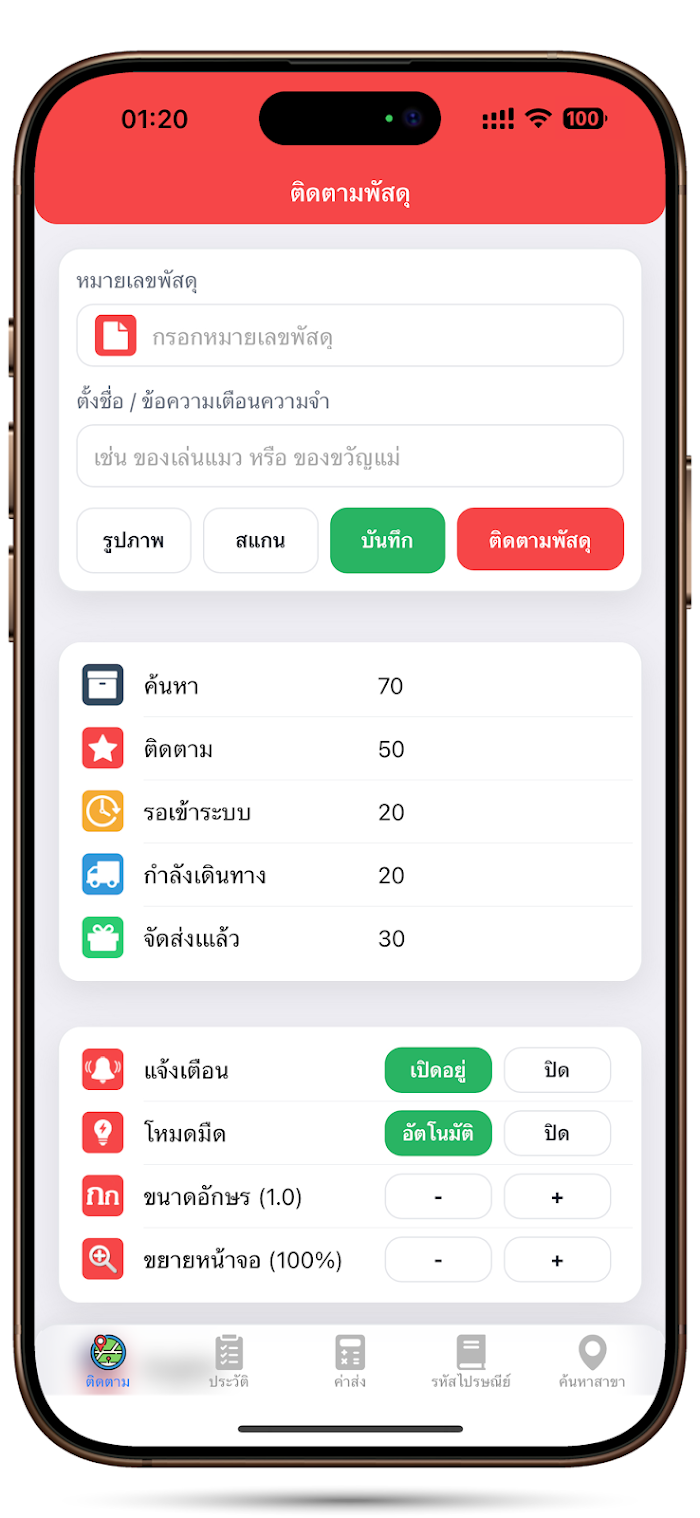Switch to the ค้นหาสาขา tab
This screenshot has width=700, height=1518.
point(592,1361)
